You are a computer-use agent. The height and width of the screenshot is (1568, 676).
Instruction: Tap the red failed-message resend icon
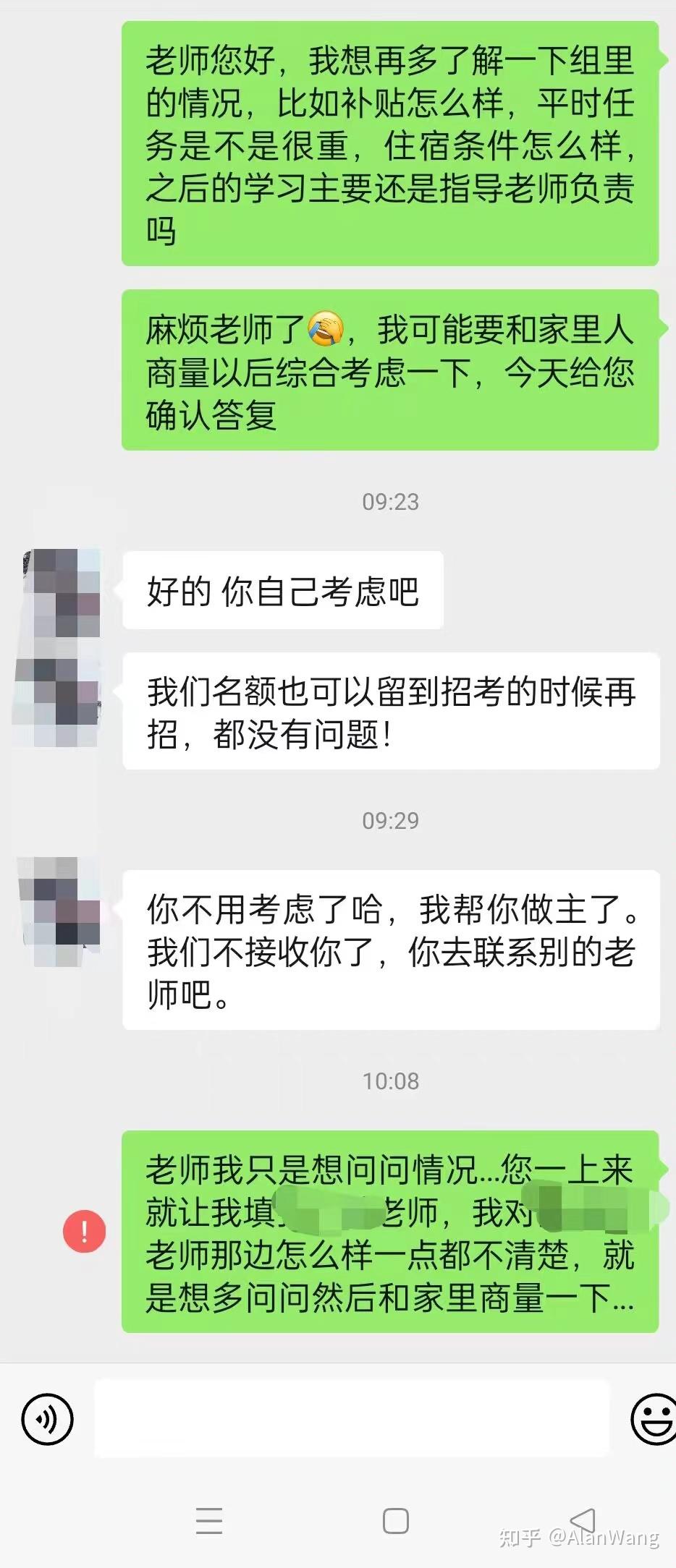click(x=85, y=1231)
